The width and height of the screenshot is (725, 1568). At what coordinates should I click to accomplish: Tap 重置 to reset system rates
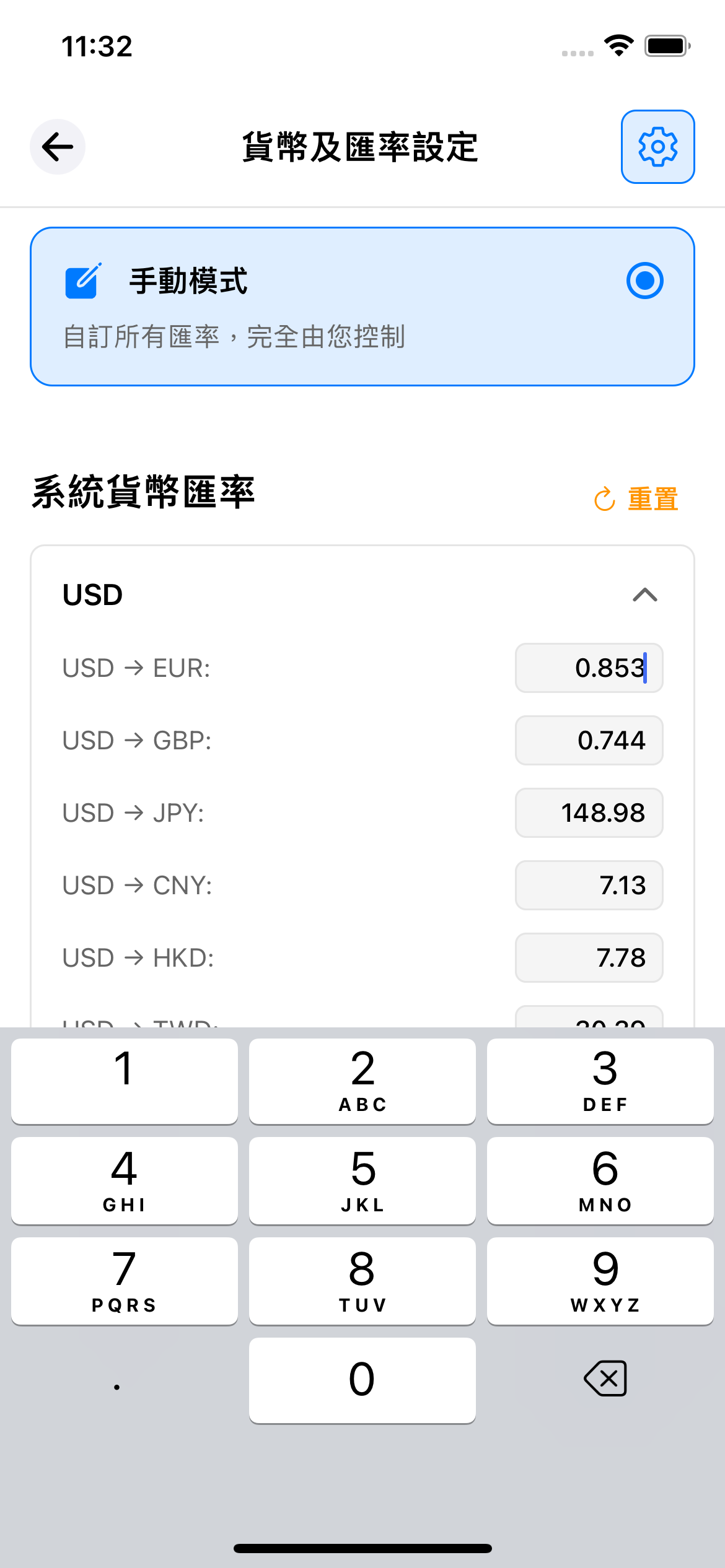click(652, 499)
